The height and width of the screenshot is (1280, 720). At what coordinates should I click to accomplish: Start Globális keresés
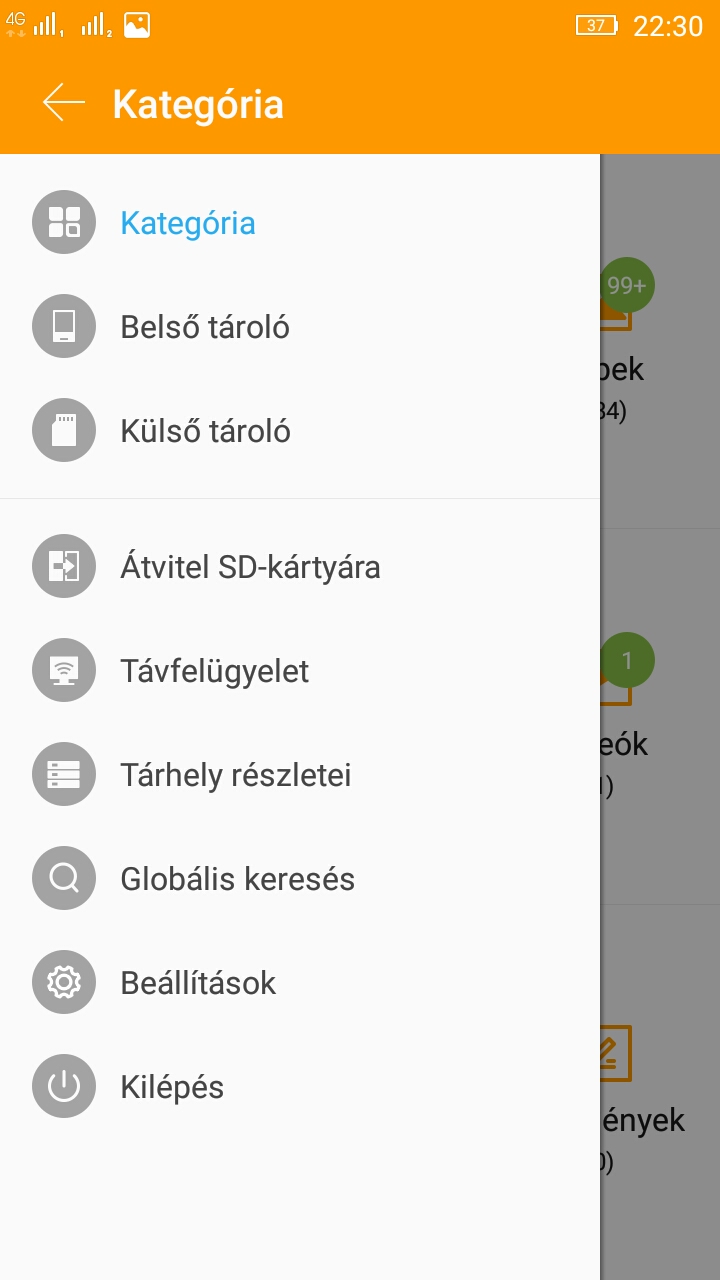click(x=300, y=878)
